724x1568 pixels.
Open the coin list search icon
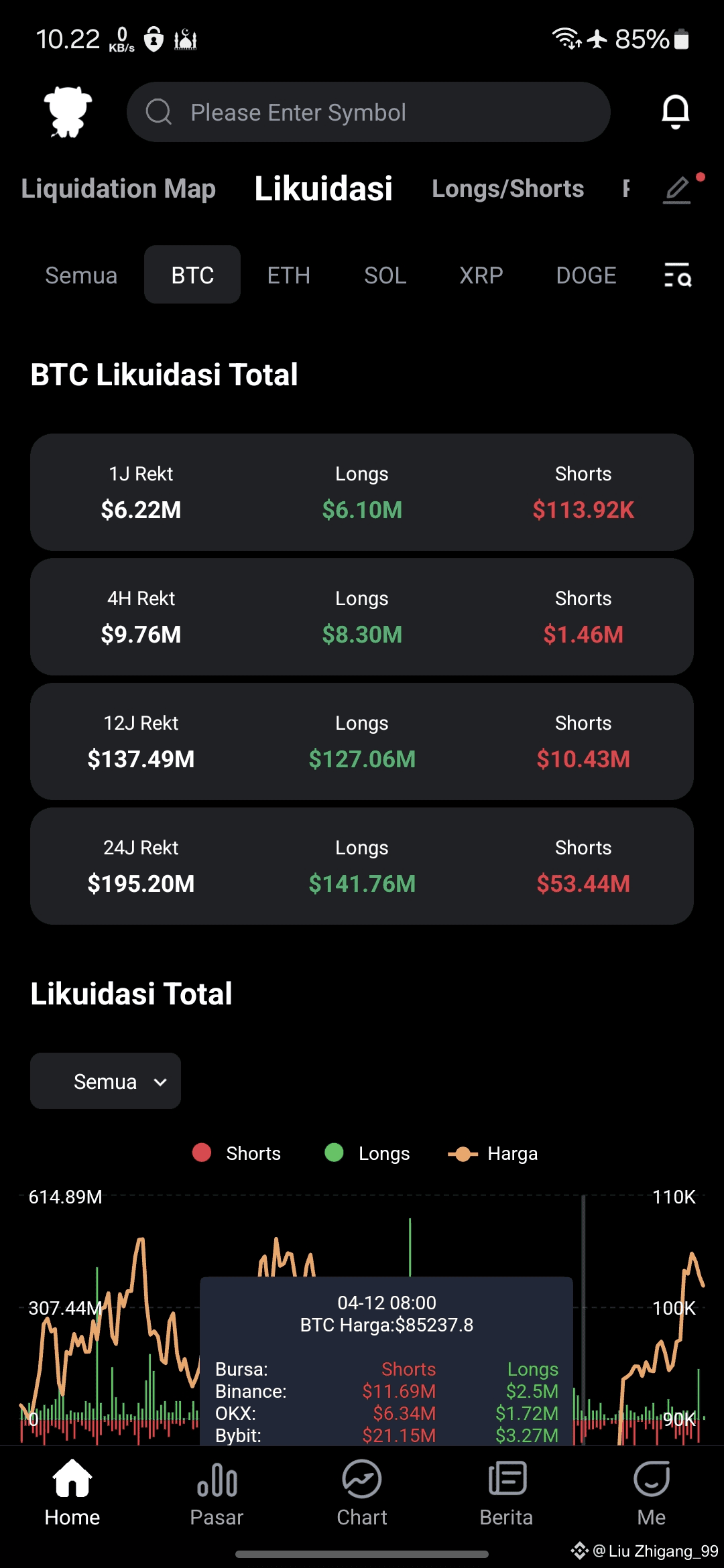tap(678, 275)
